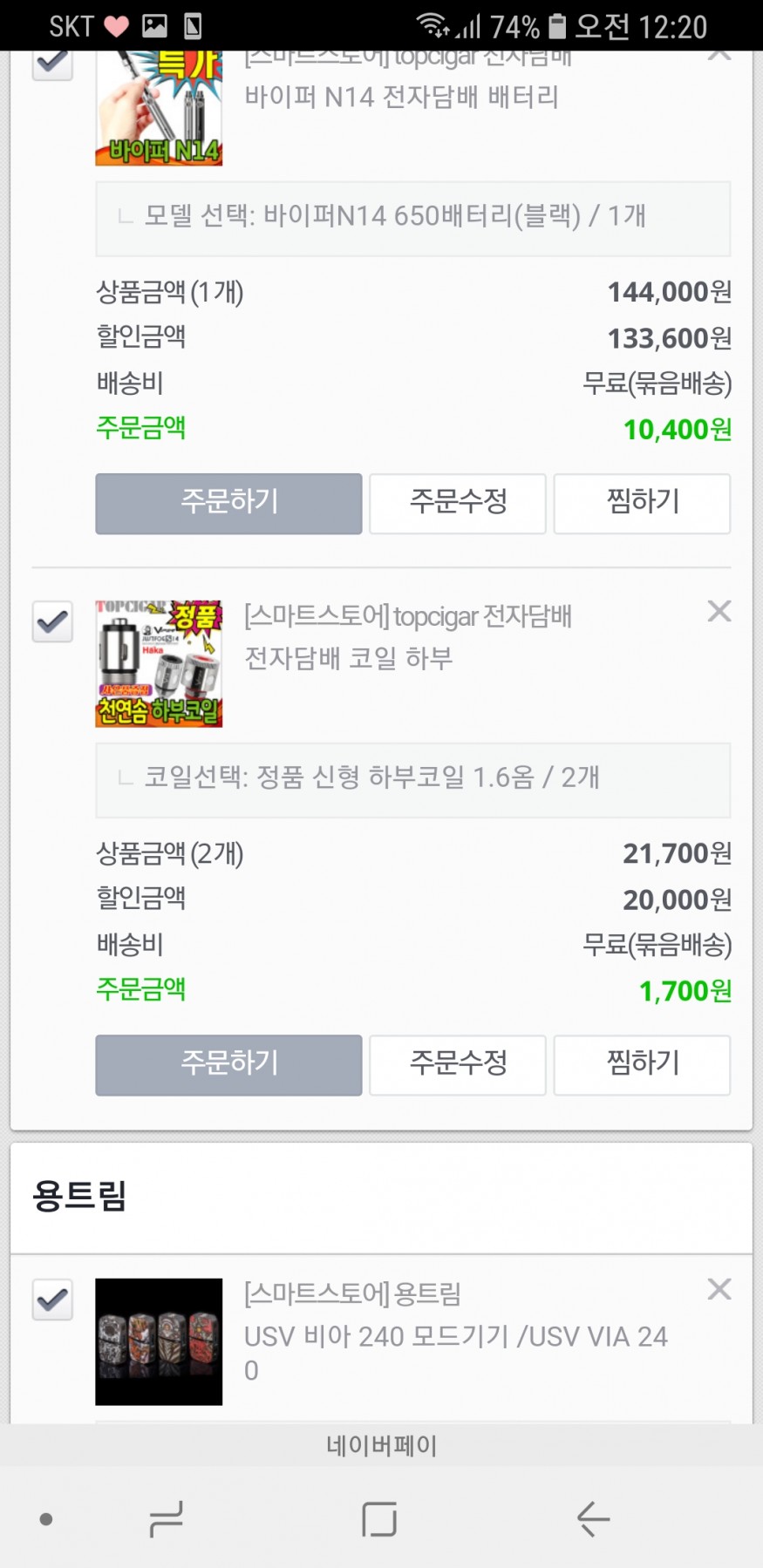Open the USV 비아 240 모드기기 product image
763x1568 pixels.
(x=159, y=1341)
